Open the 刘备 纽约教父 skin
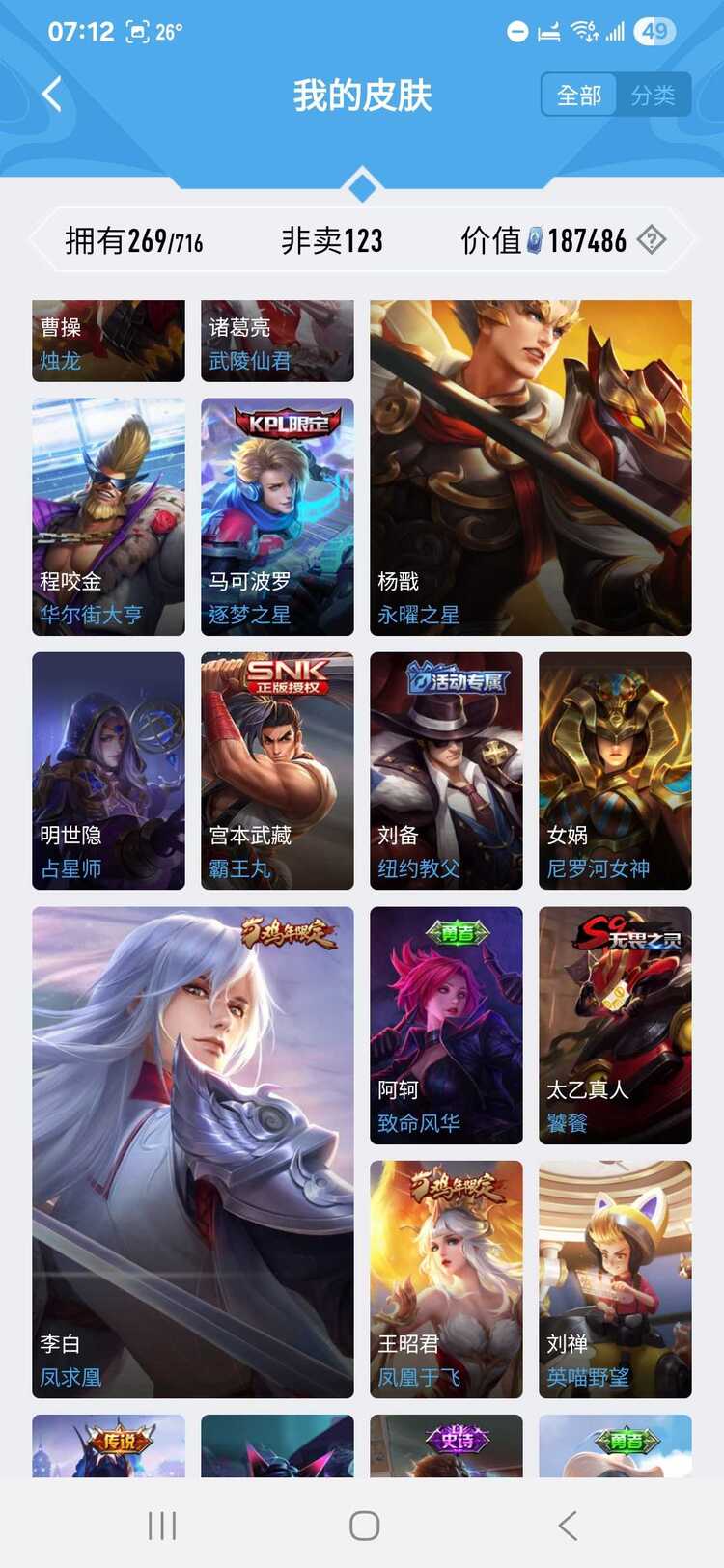The image size is (724, 1568). [x=446, y=770]
